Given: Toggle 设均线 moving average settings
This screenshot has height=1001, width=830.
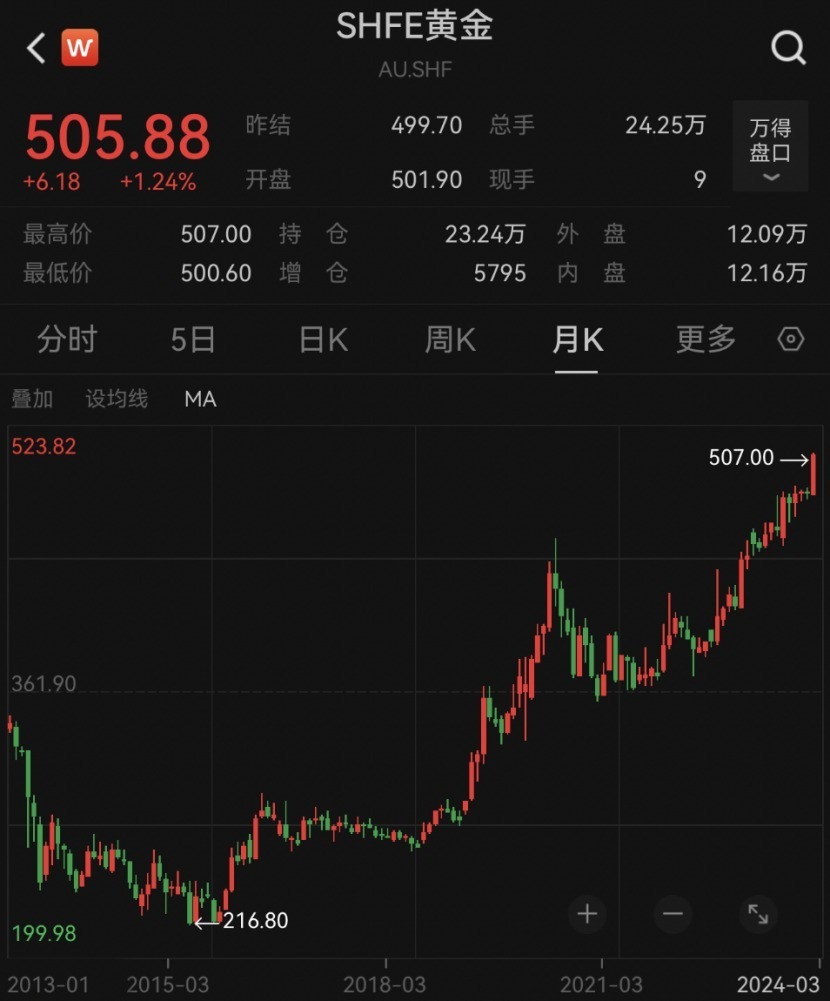Looking at the screenshot, I should [116, 399].
